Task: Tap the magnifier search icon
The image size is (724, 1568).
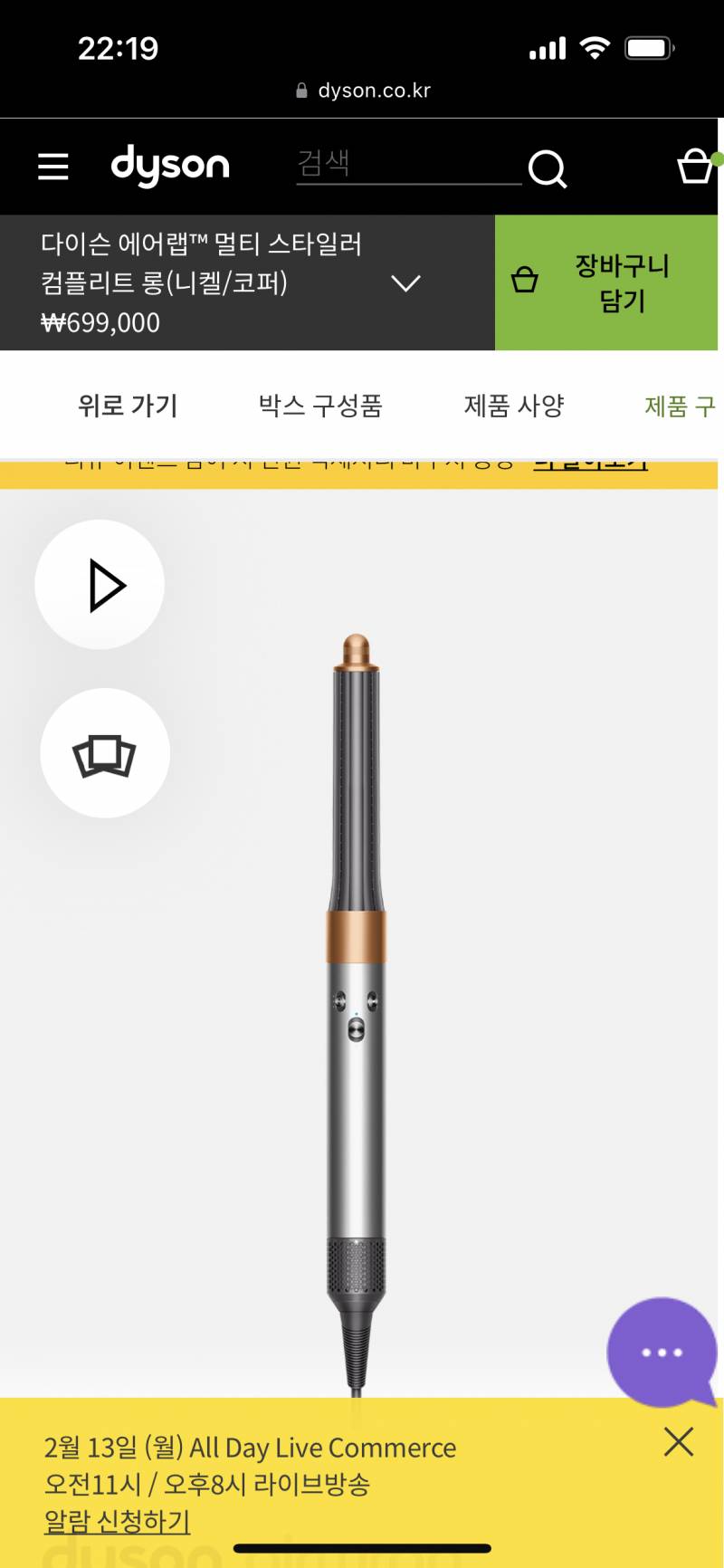Action: coord(547,167)
